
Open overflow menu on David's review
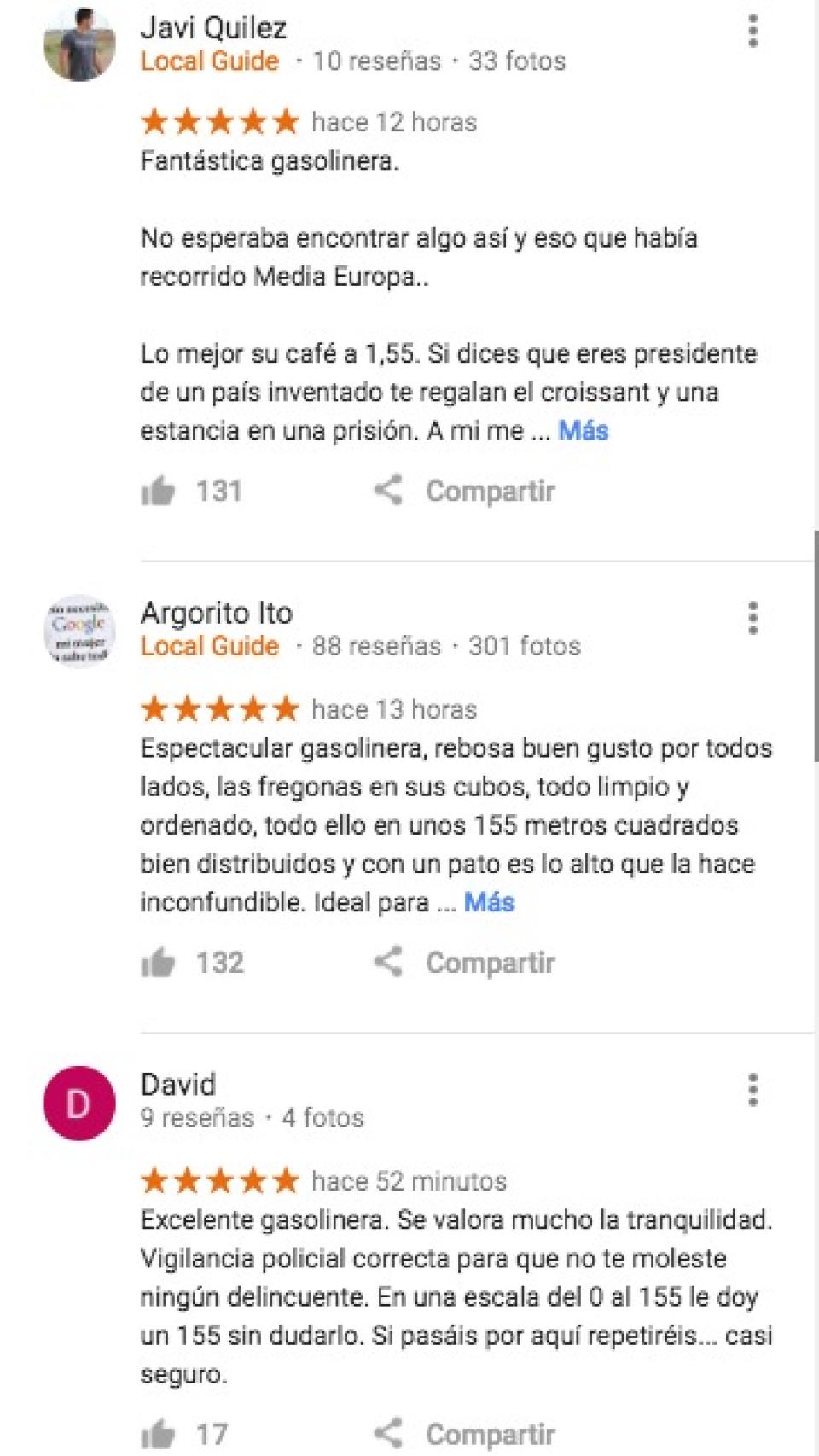click(752, 1090)
